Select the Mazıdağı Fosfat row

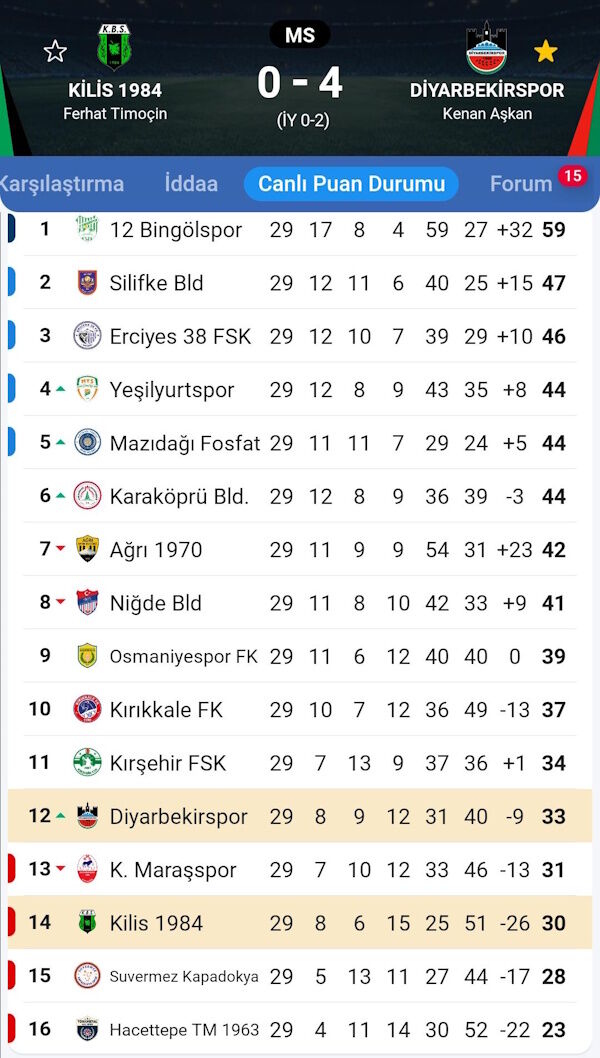coord(184,443)
